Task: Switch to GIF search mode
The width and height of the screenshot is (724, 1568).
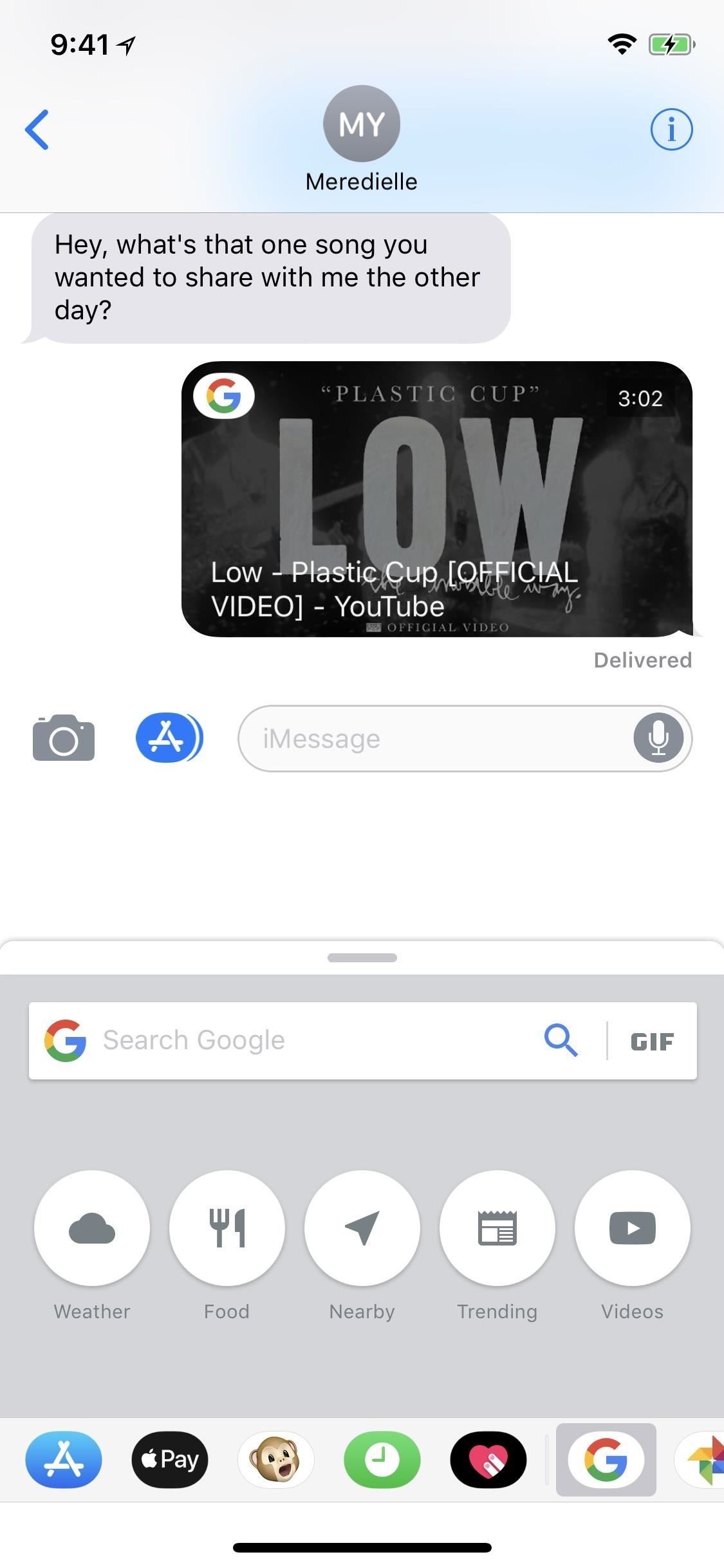Action: (x=652, y=1040)
